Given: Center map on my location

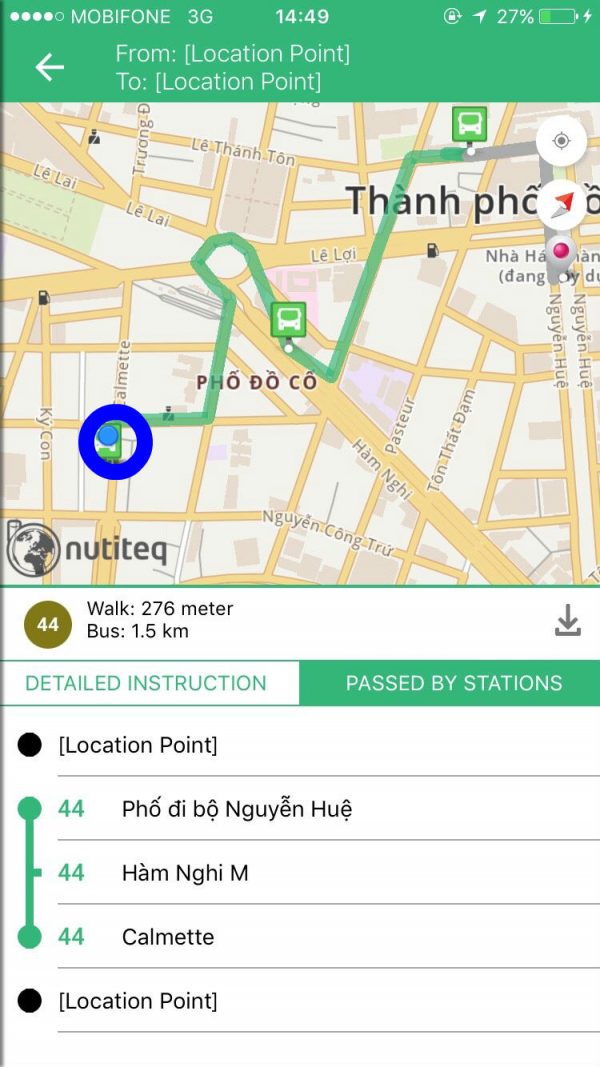Looking at the screenshot, I should pos(561,141).
